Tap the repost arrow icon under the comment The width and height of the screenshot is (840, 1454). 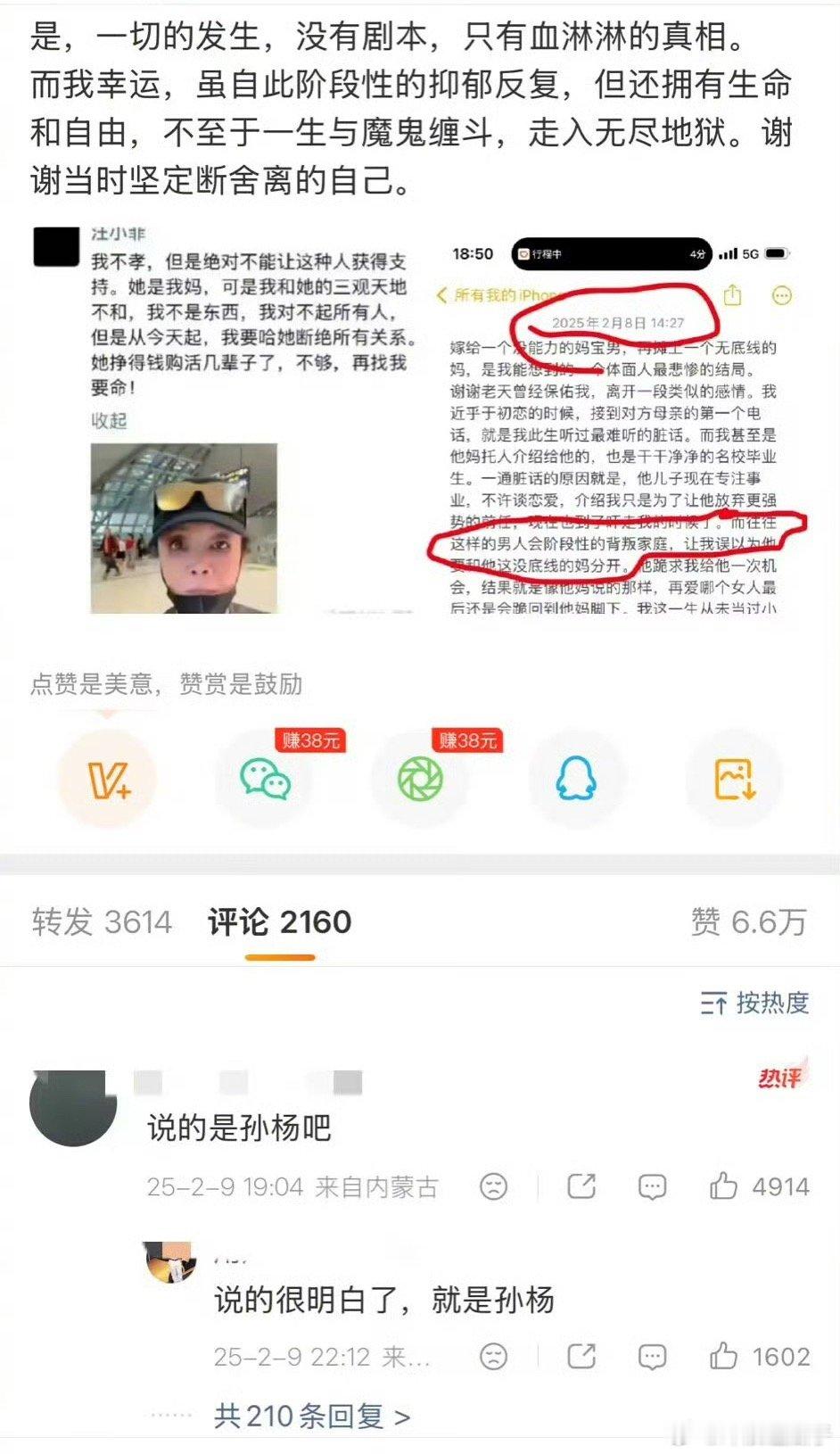click(x=582, y=1187)
